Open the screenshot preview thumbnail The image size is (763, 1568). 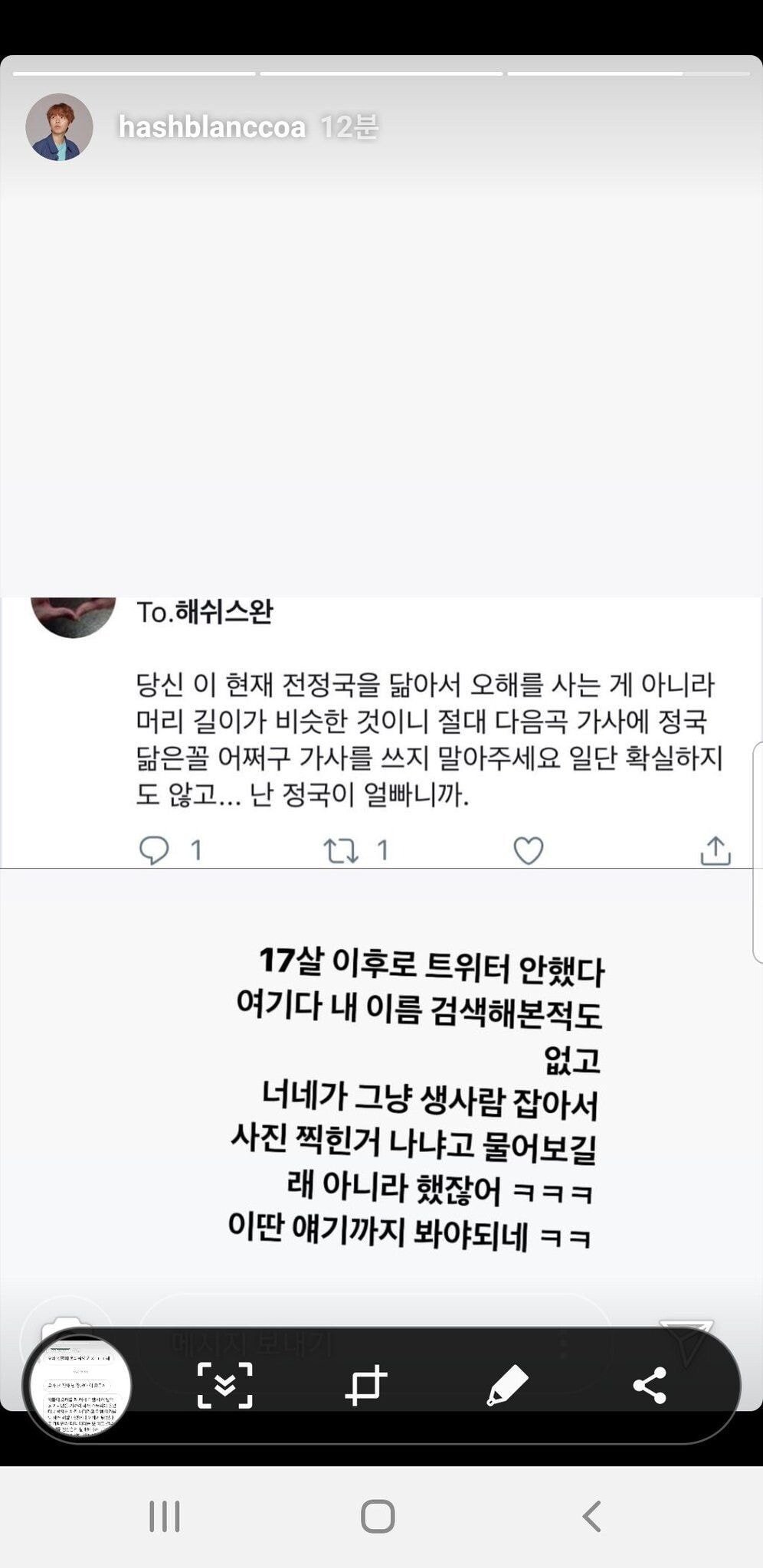click(80, 1386)
